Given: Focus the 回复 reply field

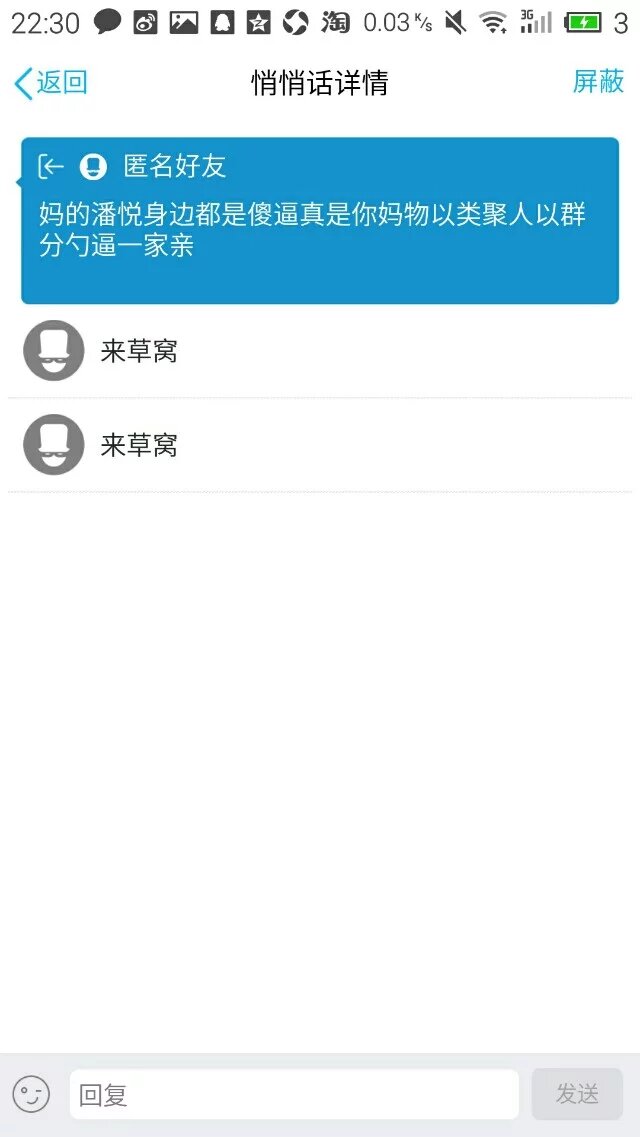Looking at the screenshot, I should [x=294, y=1094].
